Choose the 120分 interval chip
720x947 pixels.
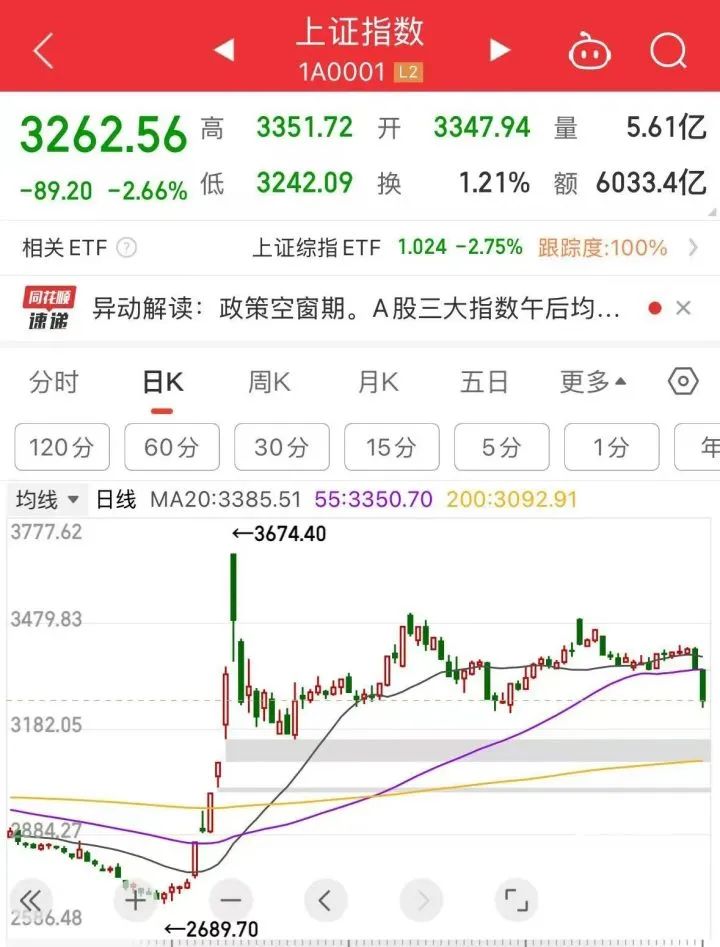(x=62, y=447)
